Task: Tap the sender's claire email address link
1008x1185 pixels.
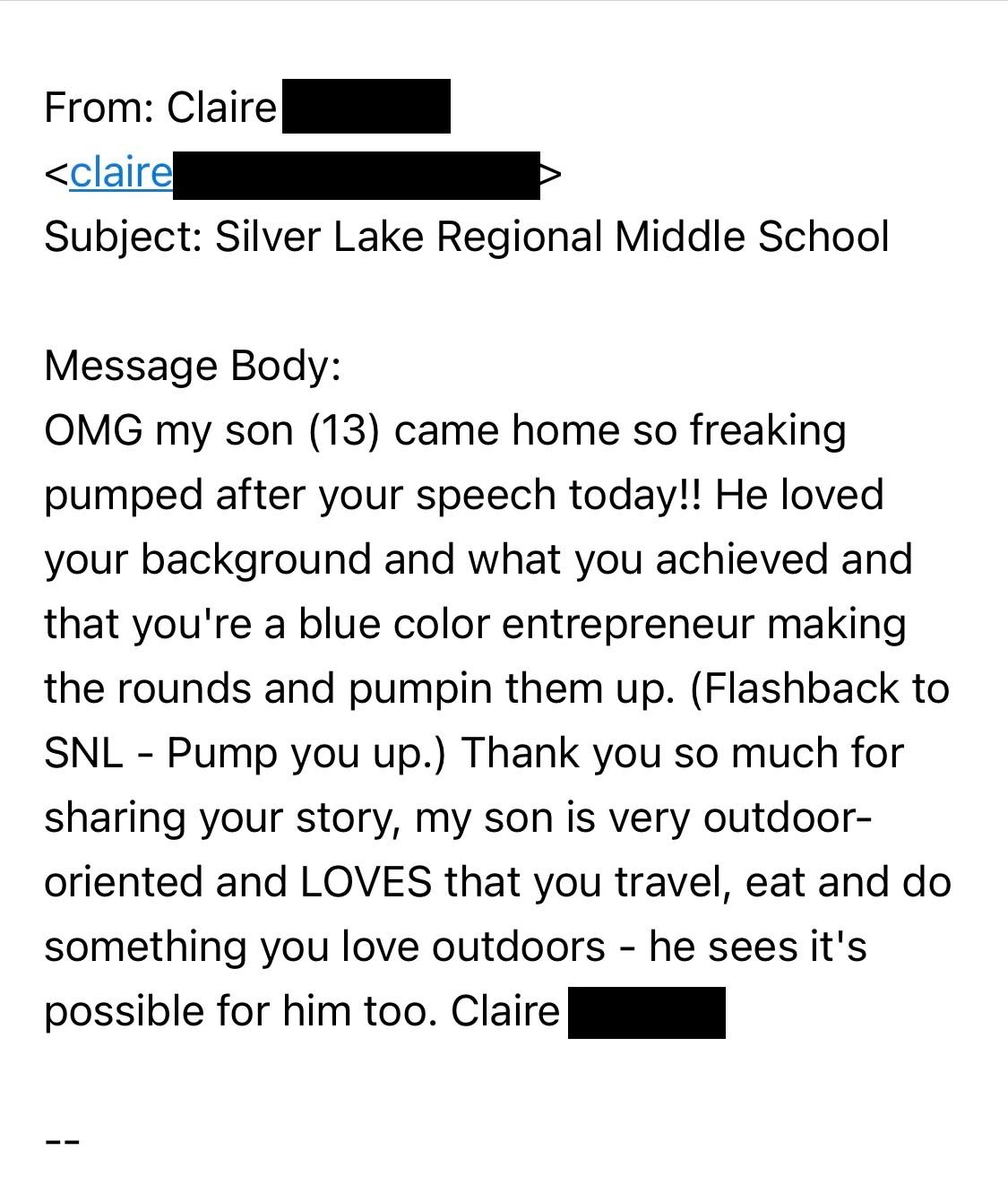Action: [121, 172]
